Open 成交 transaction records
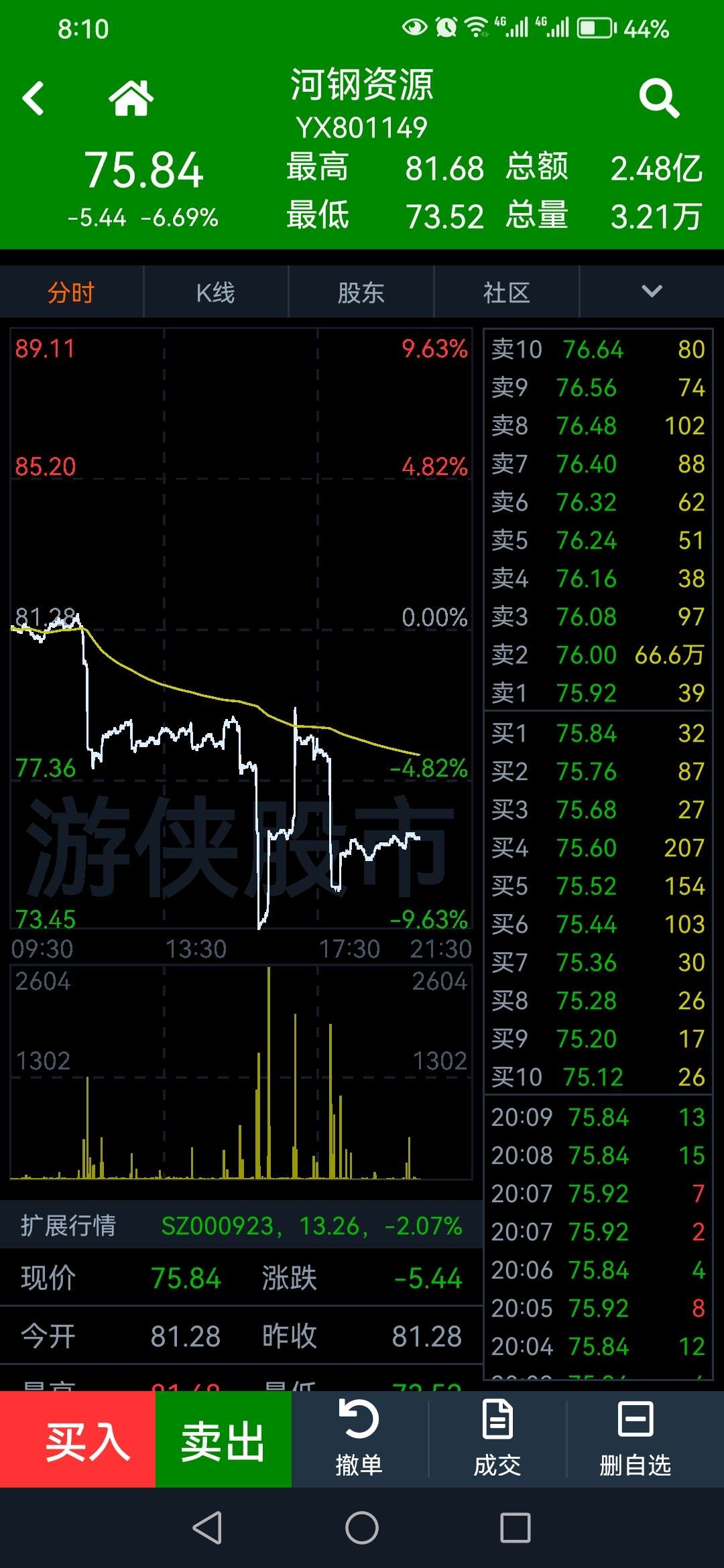 [497, 1439]
